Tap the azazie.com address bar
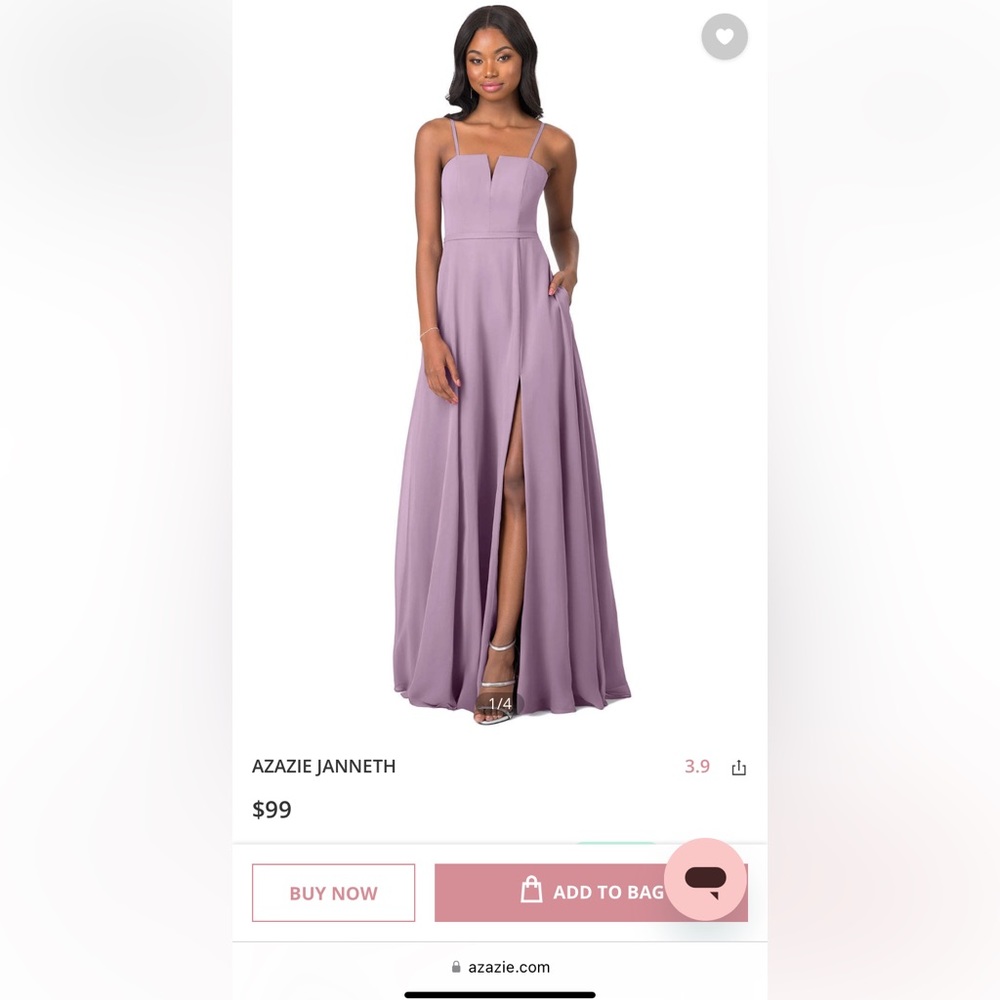This screenshot has height=1000, width=1000. coord(500,967)
